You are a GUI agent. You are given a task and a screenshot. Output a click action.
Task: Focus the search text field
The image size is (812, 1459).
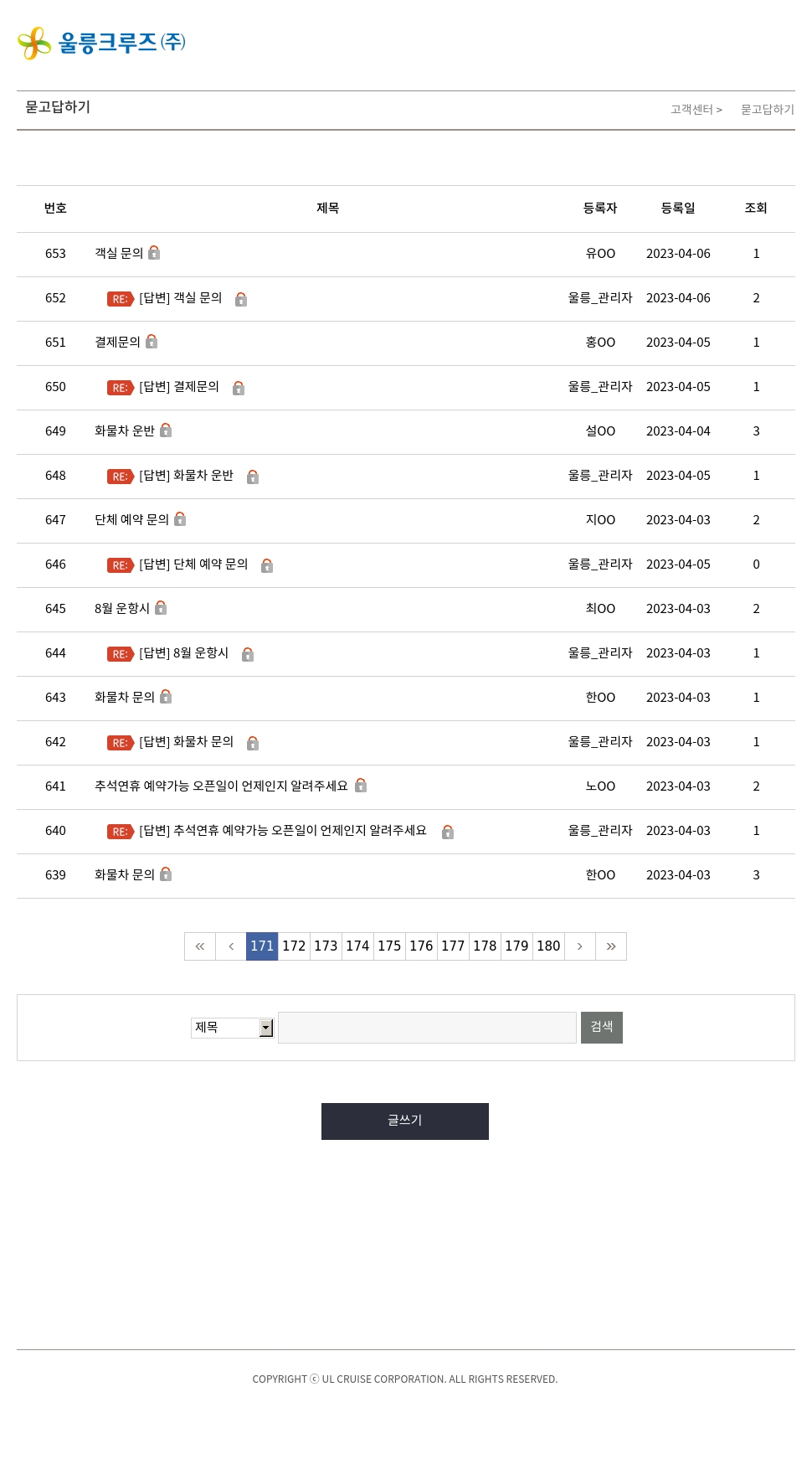point(427,1028)
